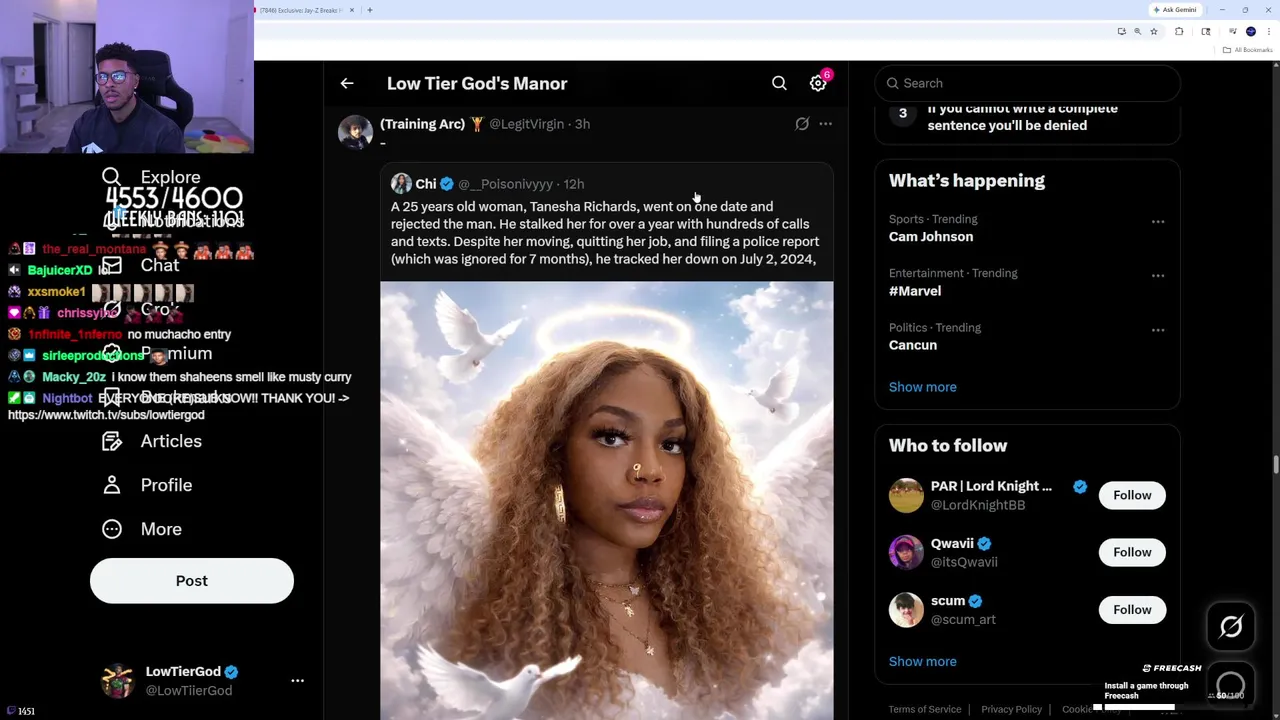Focus the Search field
This screenshot has width=1280, height=720.
point(1030,83)
